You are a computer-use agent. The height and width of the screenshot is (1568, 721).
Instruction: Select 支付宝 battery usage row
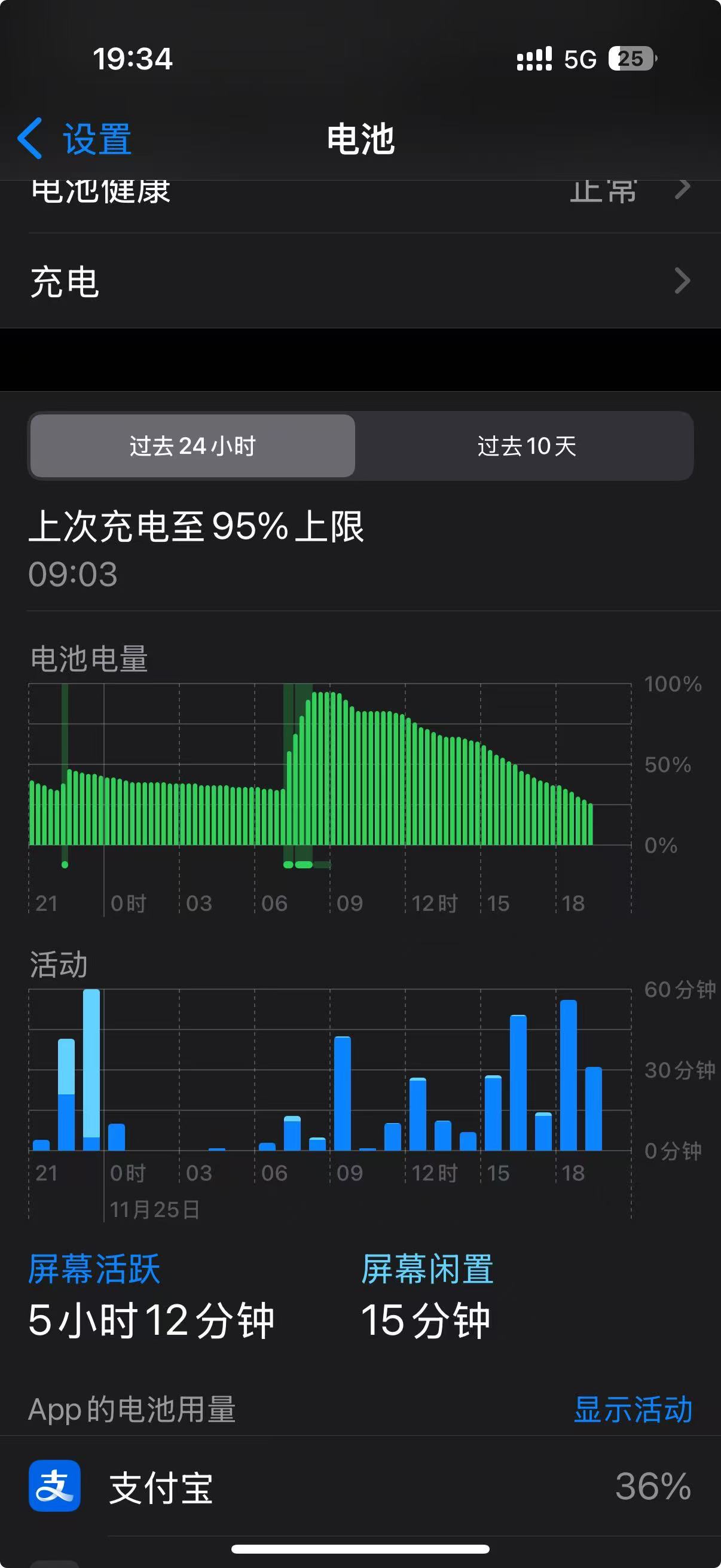point(360,1487)
